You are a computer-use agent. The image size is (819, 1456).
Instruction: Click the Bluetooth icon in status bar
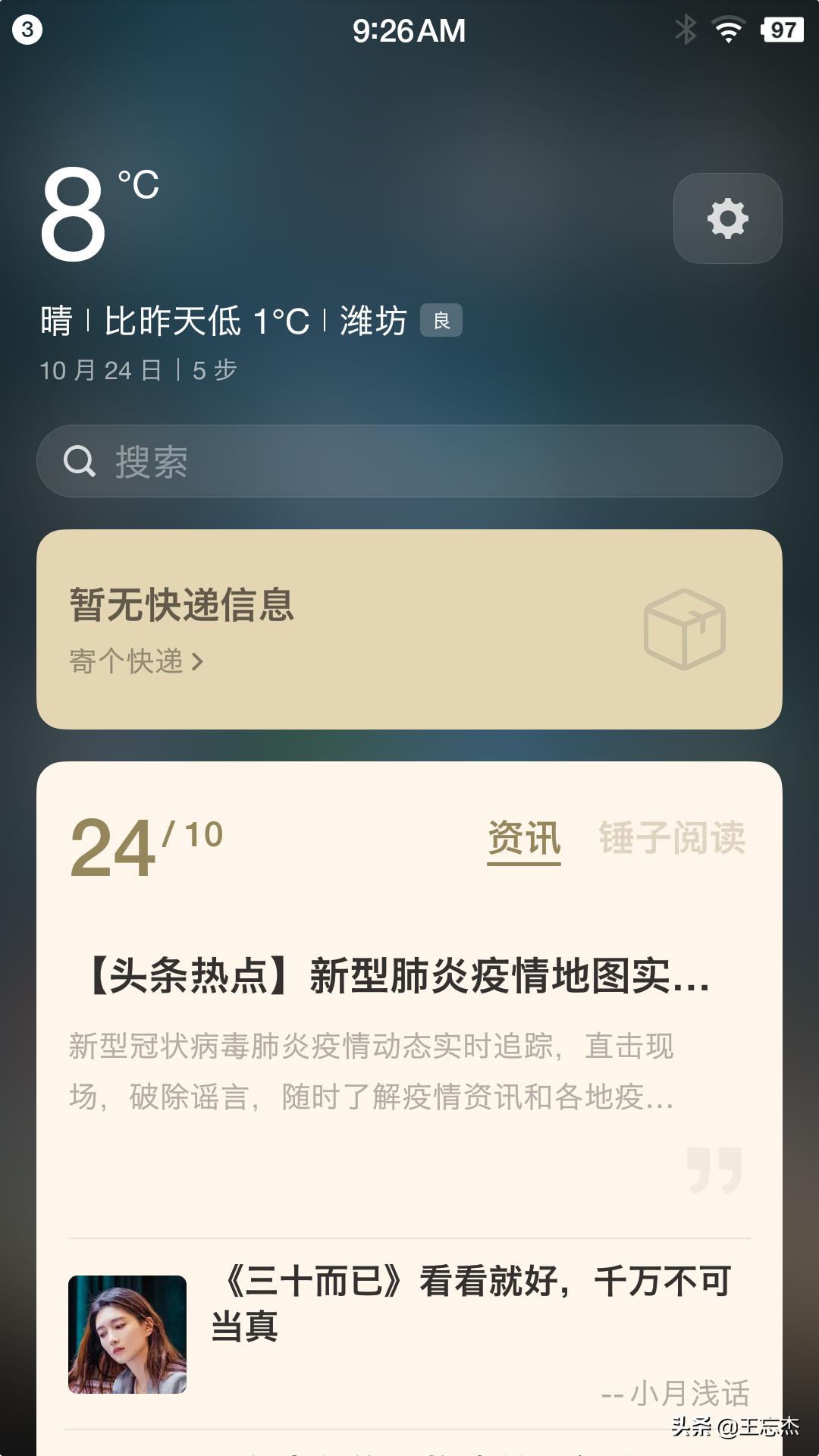tap(686, 30)
